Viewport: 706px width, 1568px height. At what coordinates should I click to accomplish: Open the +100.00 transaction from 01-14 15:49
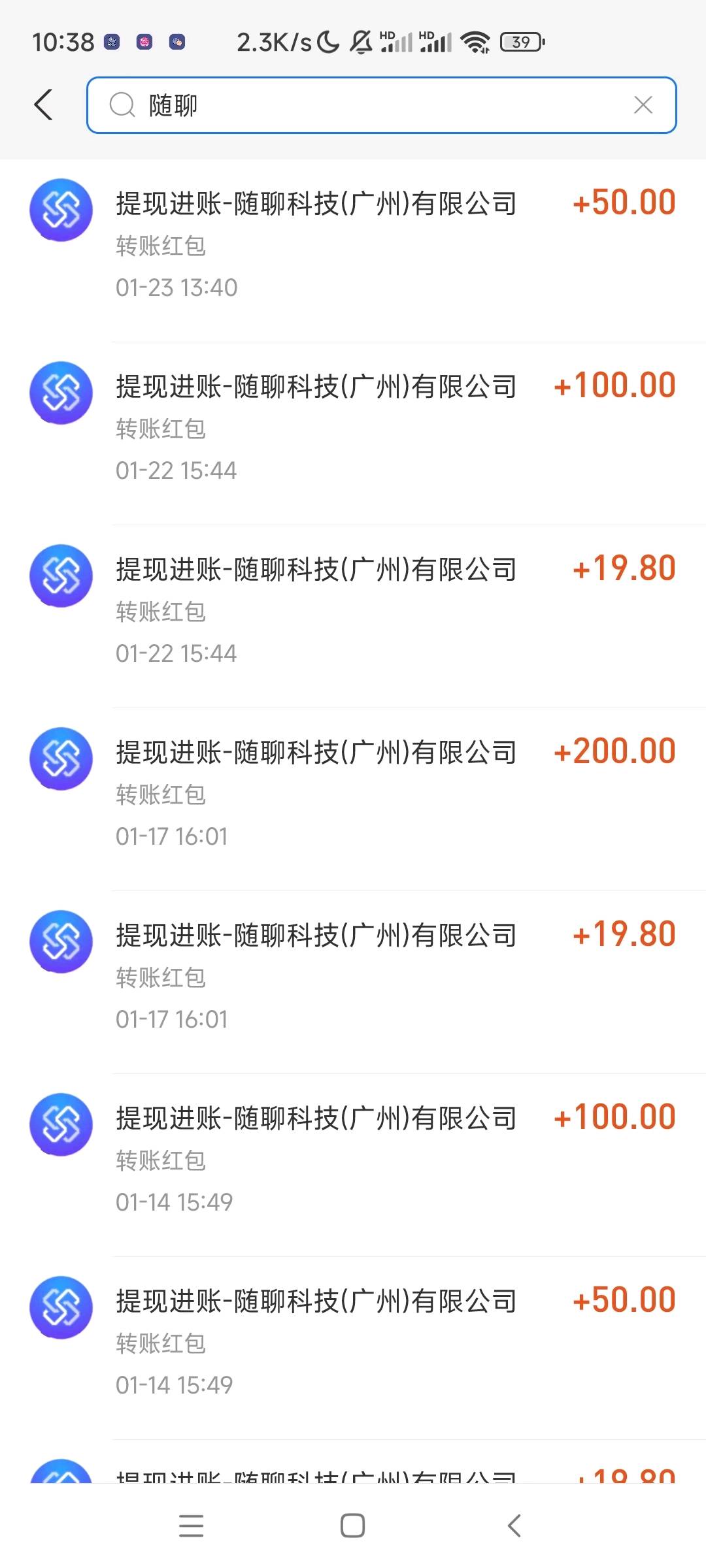353,1160
